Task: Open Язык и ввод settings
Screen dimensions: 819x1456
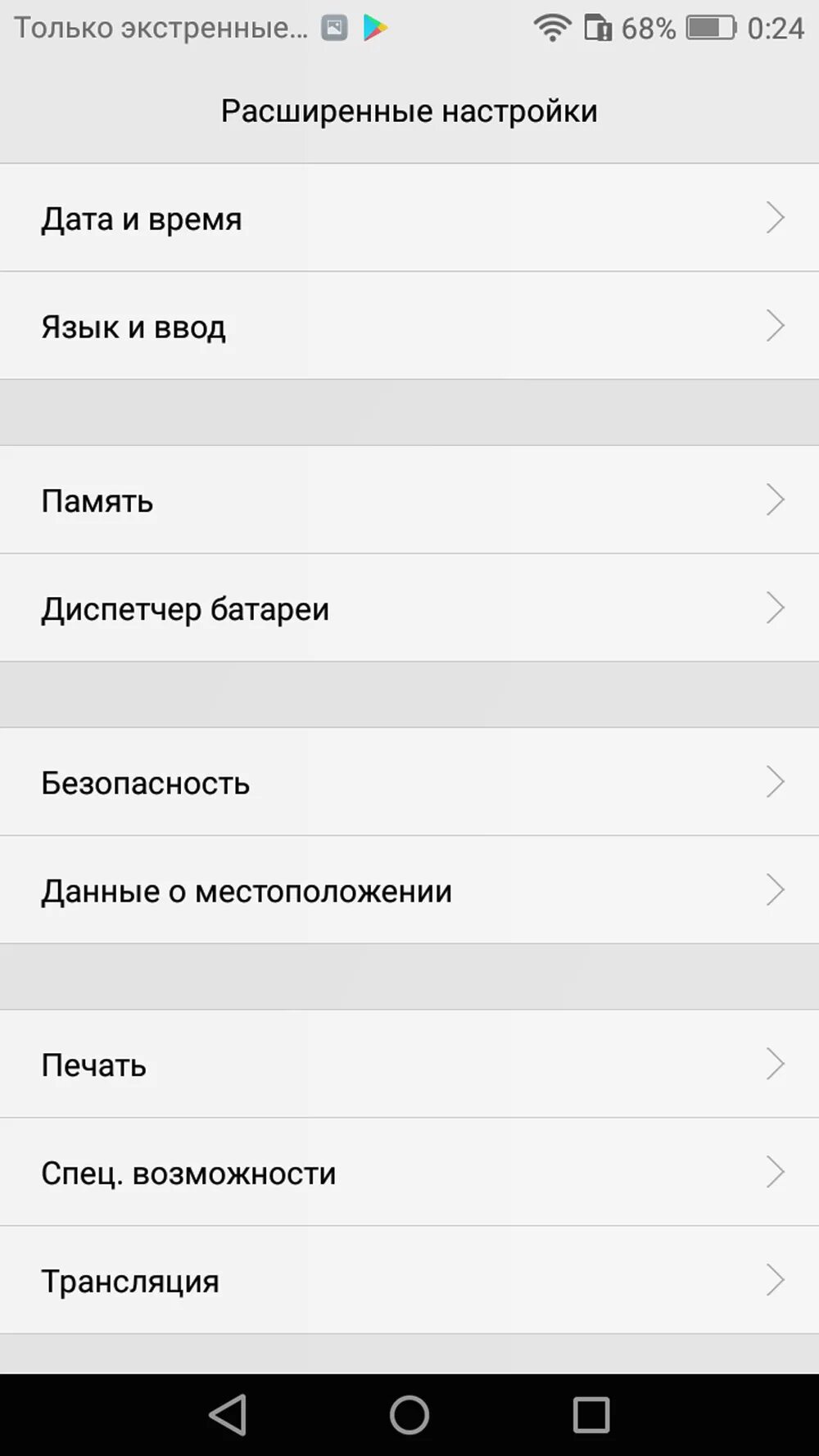Action: 409,326
